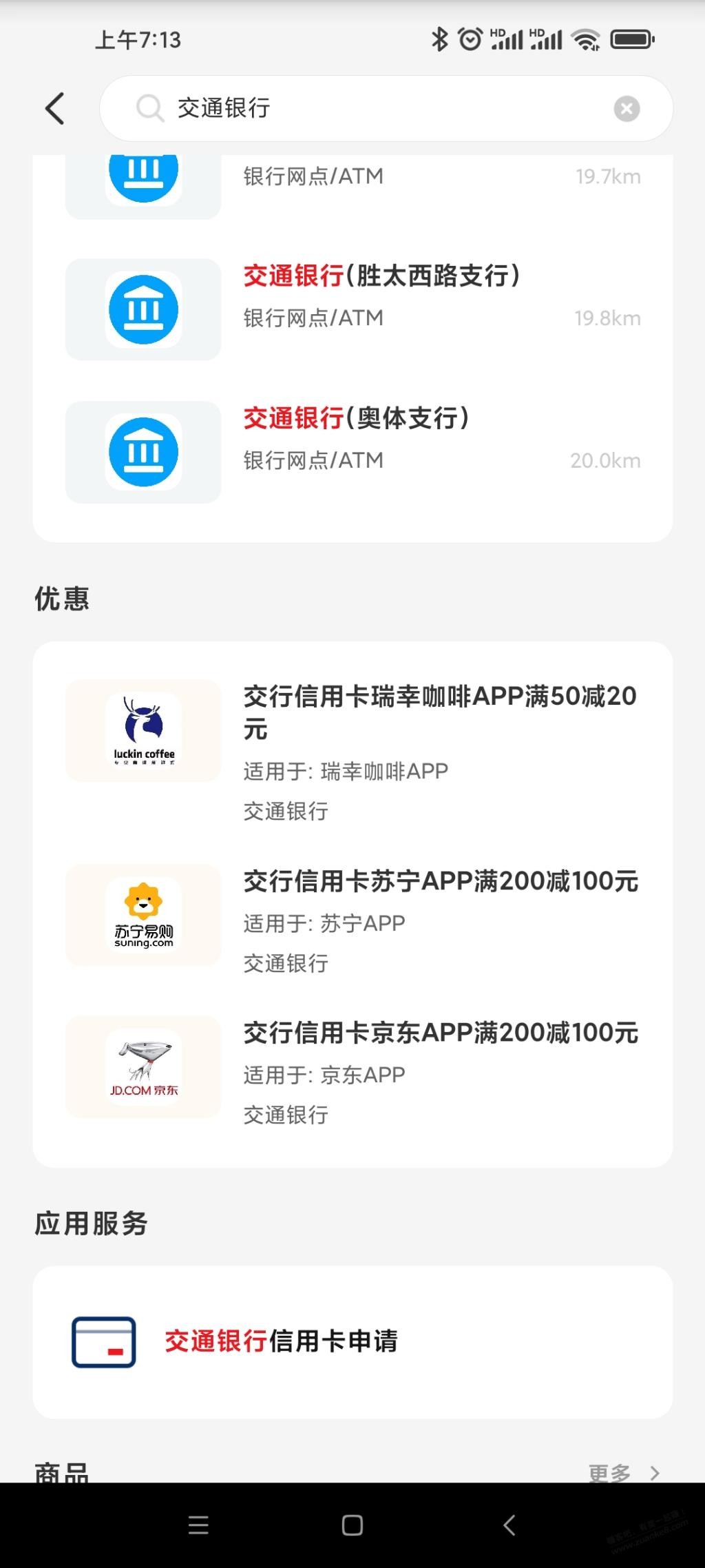705x1568 pixels.
Task: Open recent apps from the navigation bar
Action: coord(198,1525)
